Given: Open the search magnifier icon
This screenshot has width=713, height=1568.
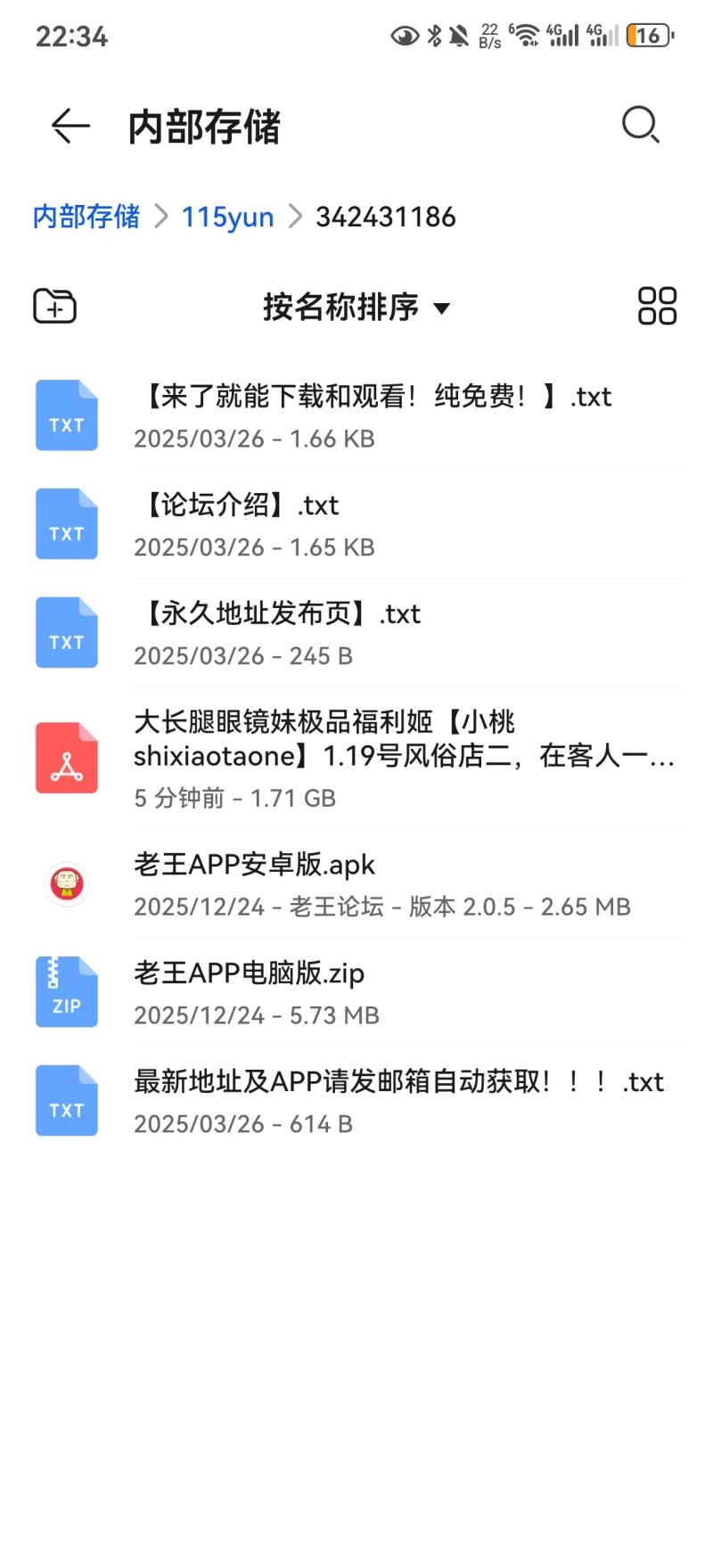Looking at the screenshot, I should [x=641, y=126].
